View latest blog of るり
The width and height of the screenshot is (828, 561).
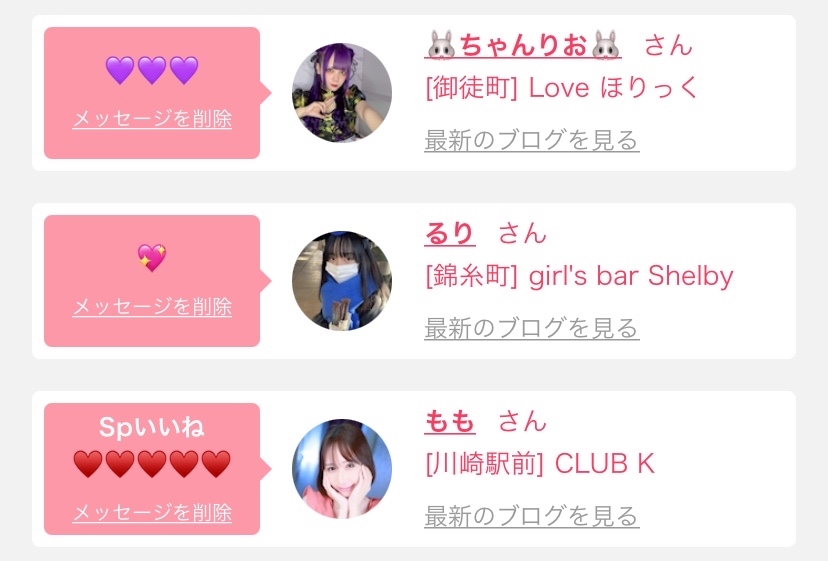pyautogui.click(x=531, y=328)
